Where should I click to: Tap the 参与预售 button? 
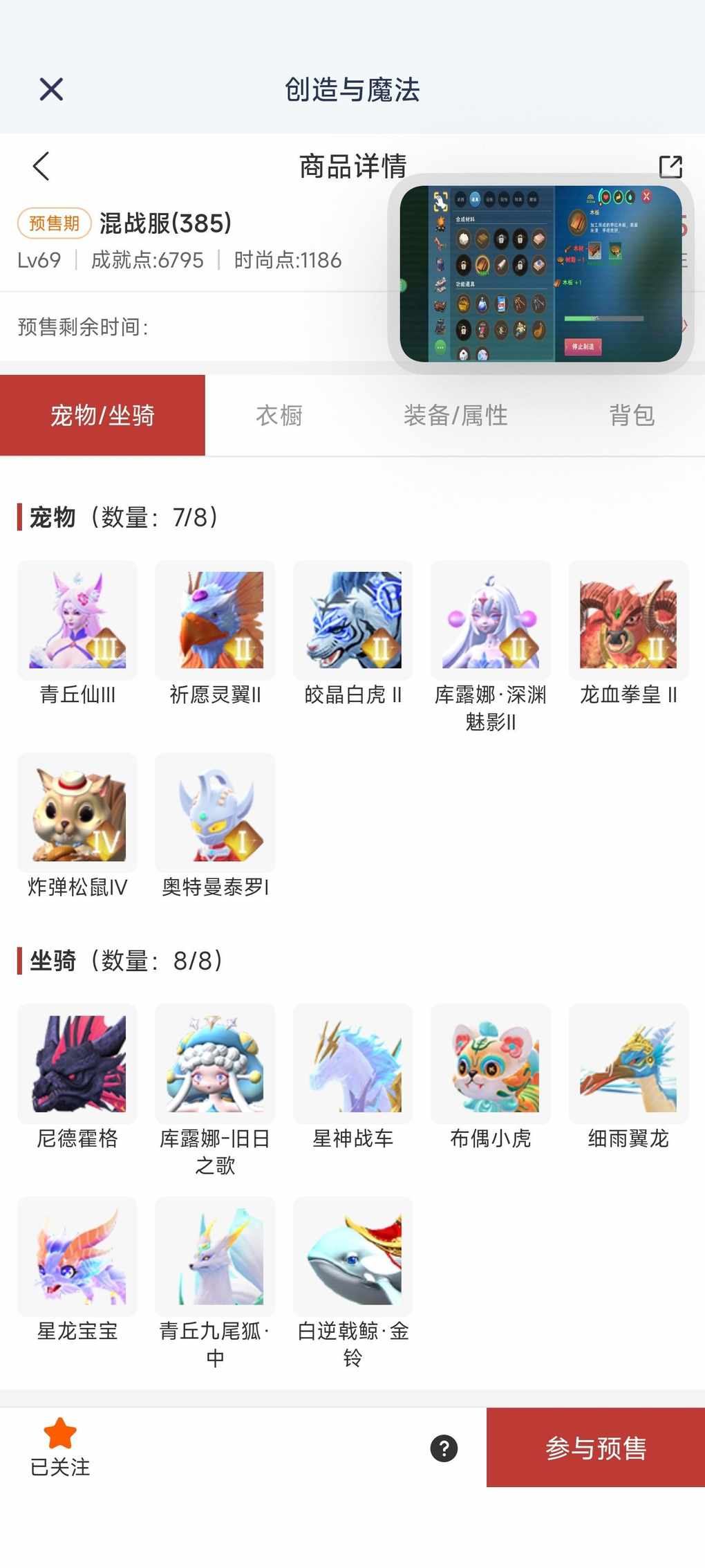[595, 1448]
